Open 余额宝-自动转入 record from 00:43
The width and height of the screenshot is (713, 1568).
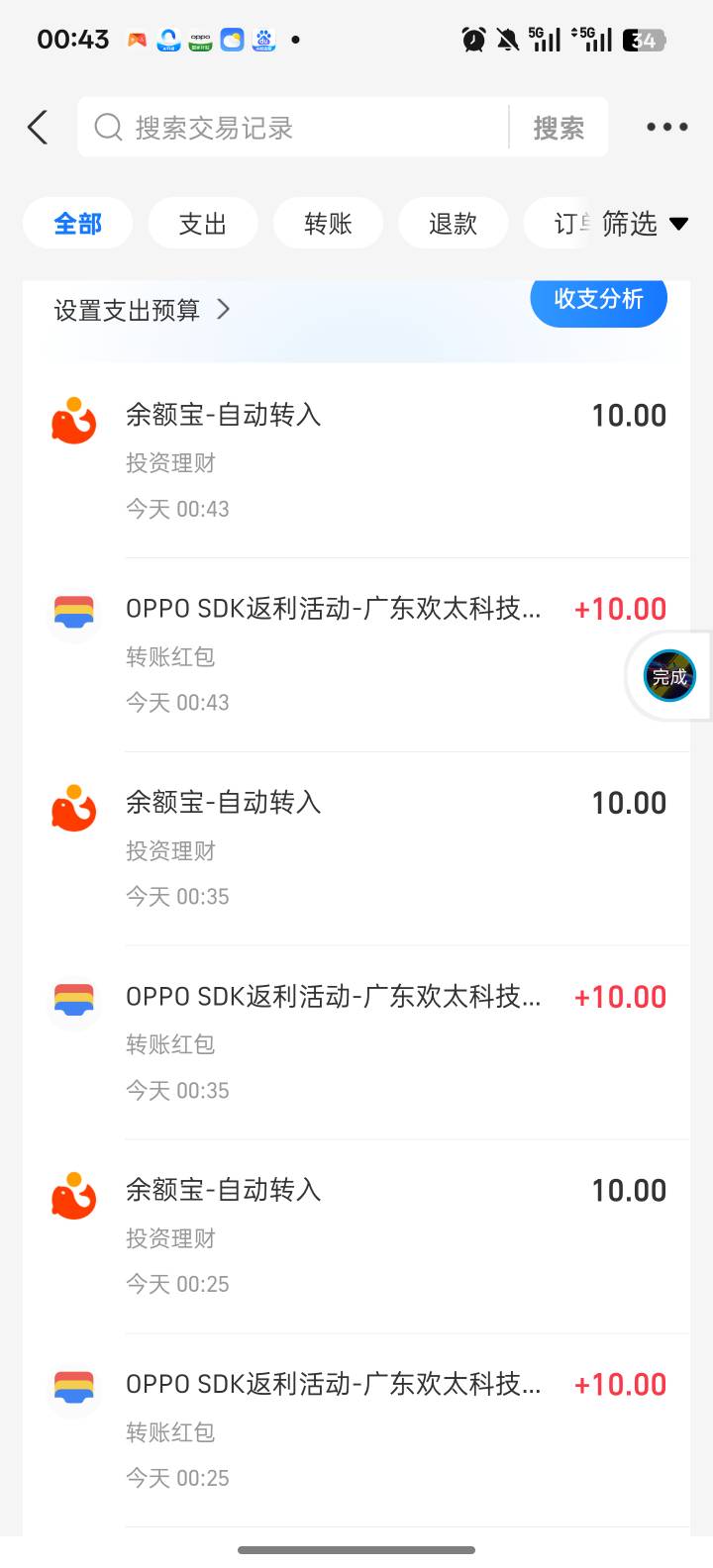click(x=356, y=460)
